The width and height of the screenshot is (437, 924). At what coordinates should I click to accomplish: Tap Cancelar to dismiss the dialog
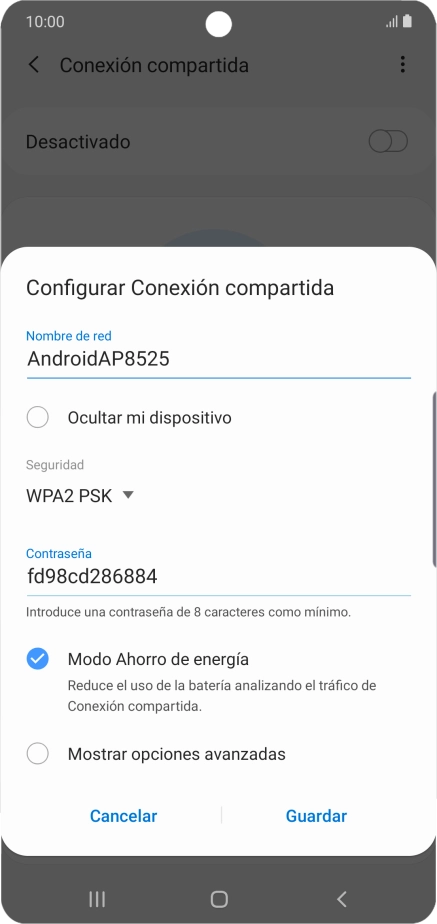coord(124,816)
